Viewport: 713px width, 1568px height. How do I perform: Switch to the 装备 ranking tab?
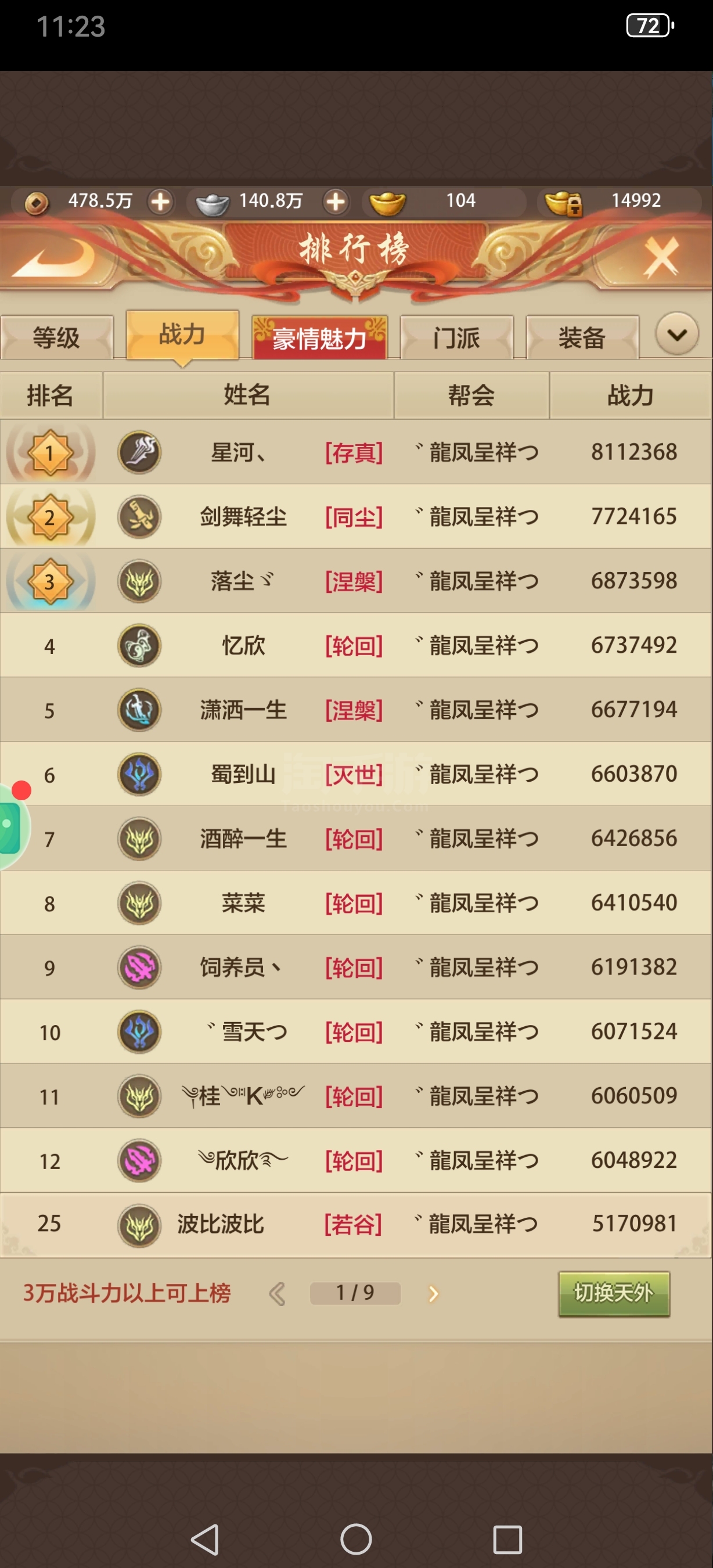pyautogui.click(x=582, y=337)
